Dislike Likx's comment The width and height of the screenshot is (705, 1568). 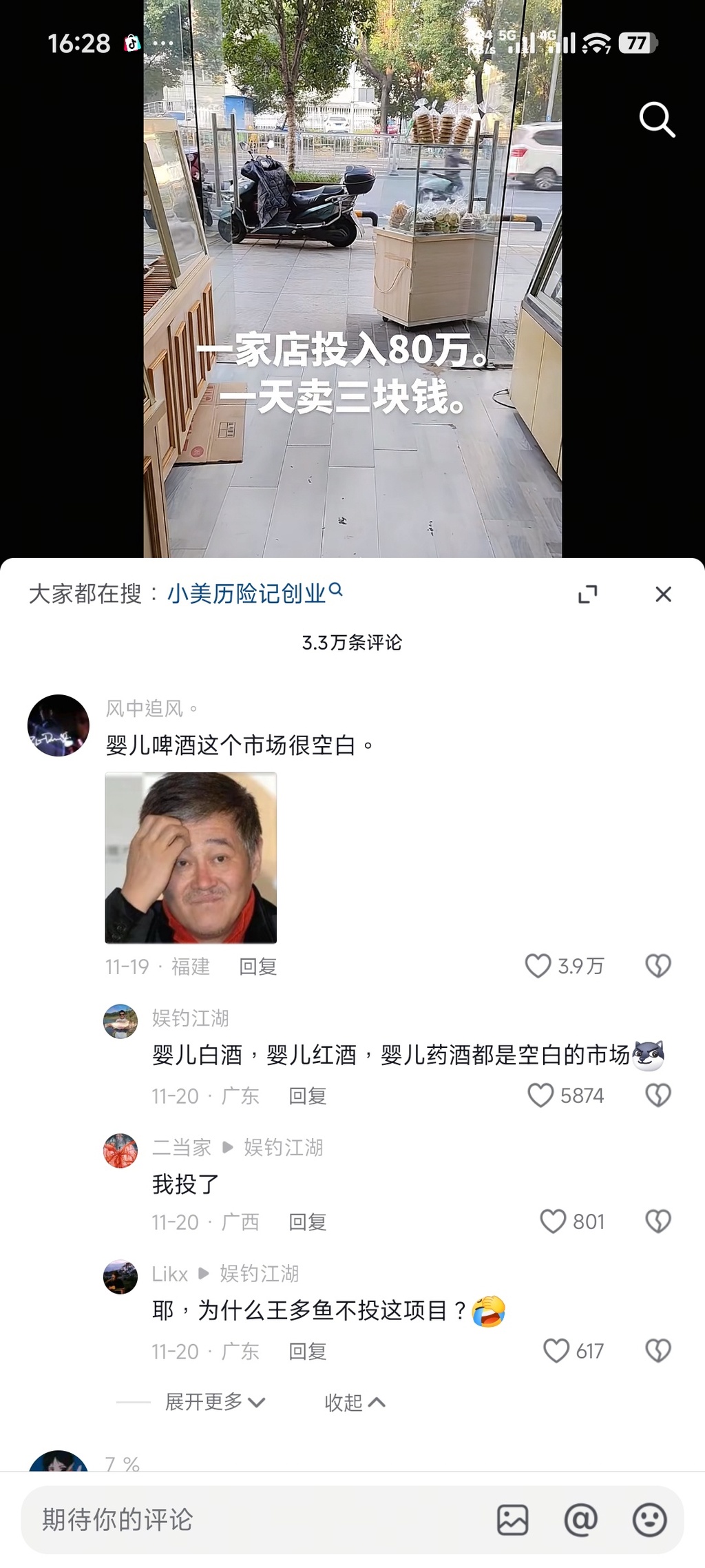click(x=658, y=1351)
